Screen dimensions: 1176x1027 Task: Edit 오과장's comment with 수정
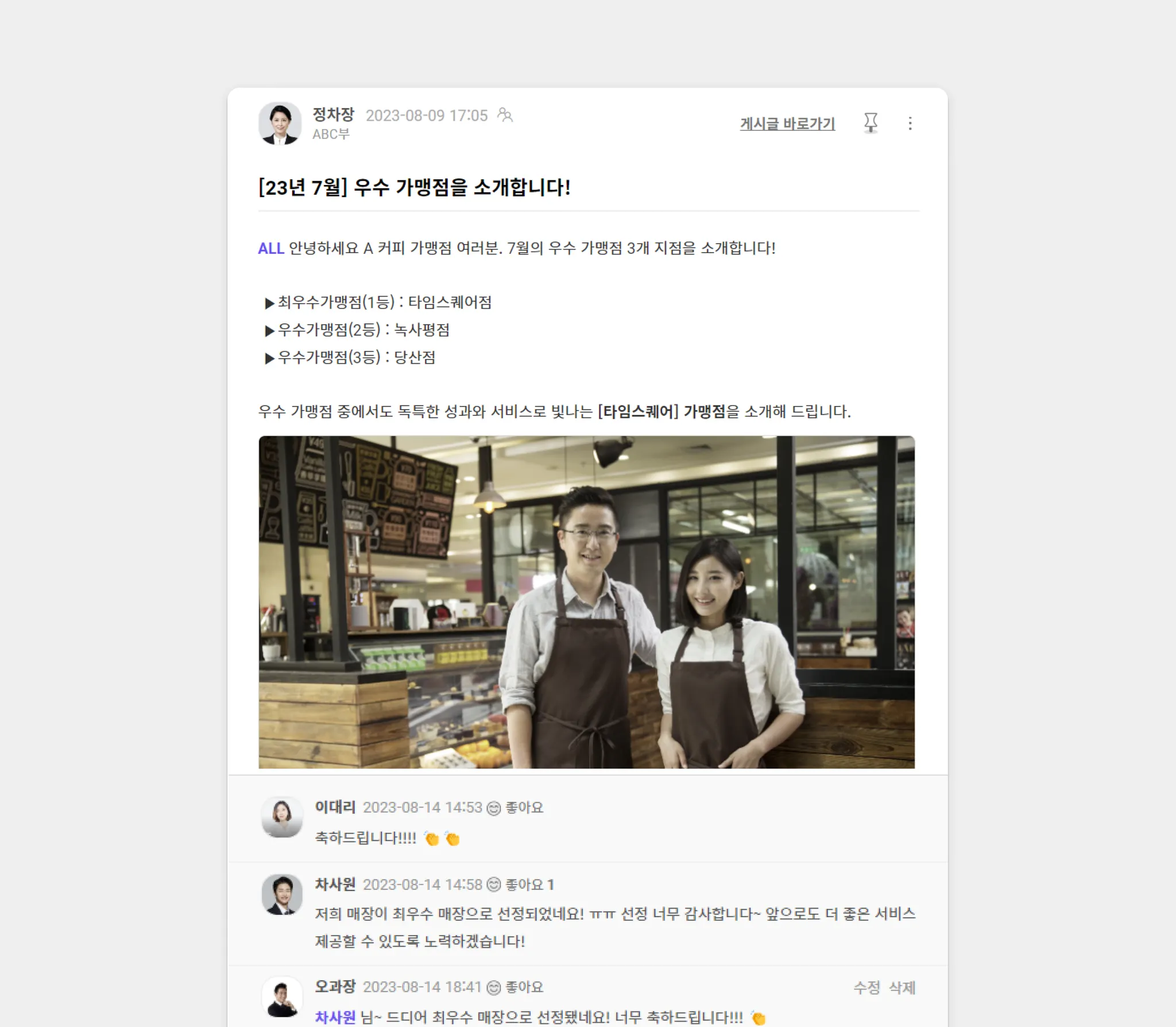866,987
